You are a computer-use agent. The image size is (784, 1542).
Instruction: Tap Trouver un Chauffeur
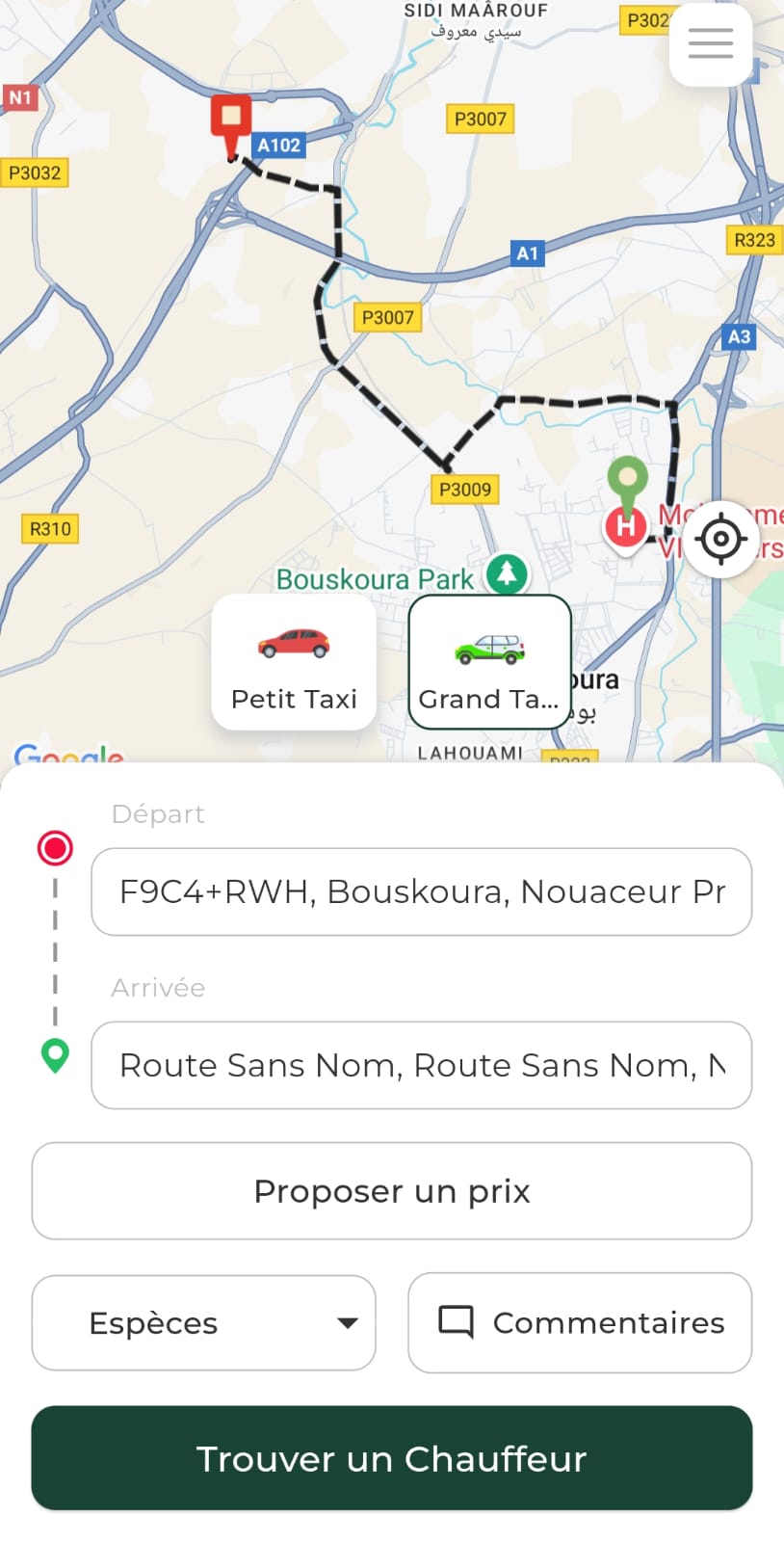click(x=392, y=1458)
